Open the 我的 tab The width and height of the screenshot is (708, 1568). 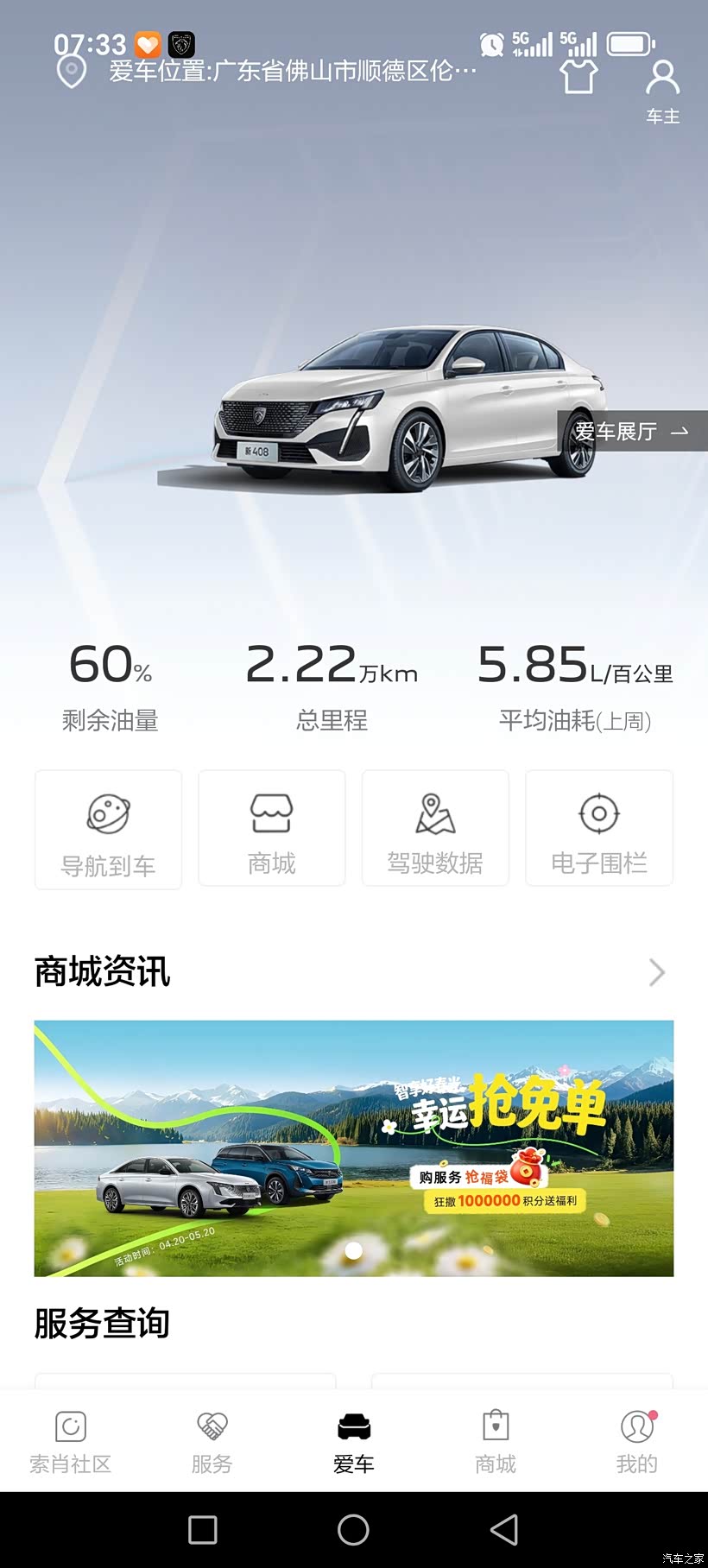[637, 1442]
